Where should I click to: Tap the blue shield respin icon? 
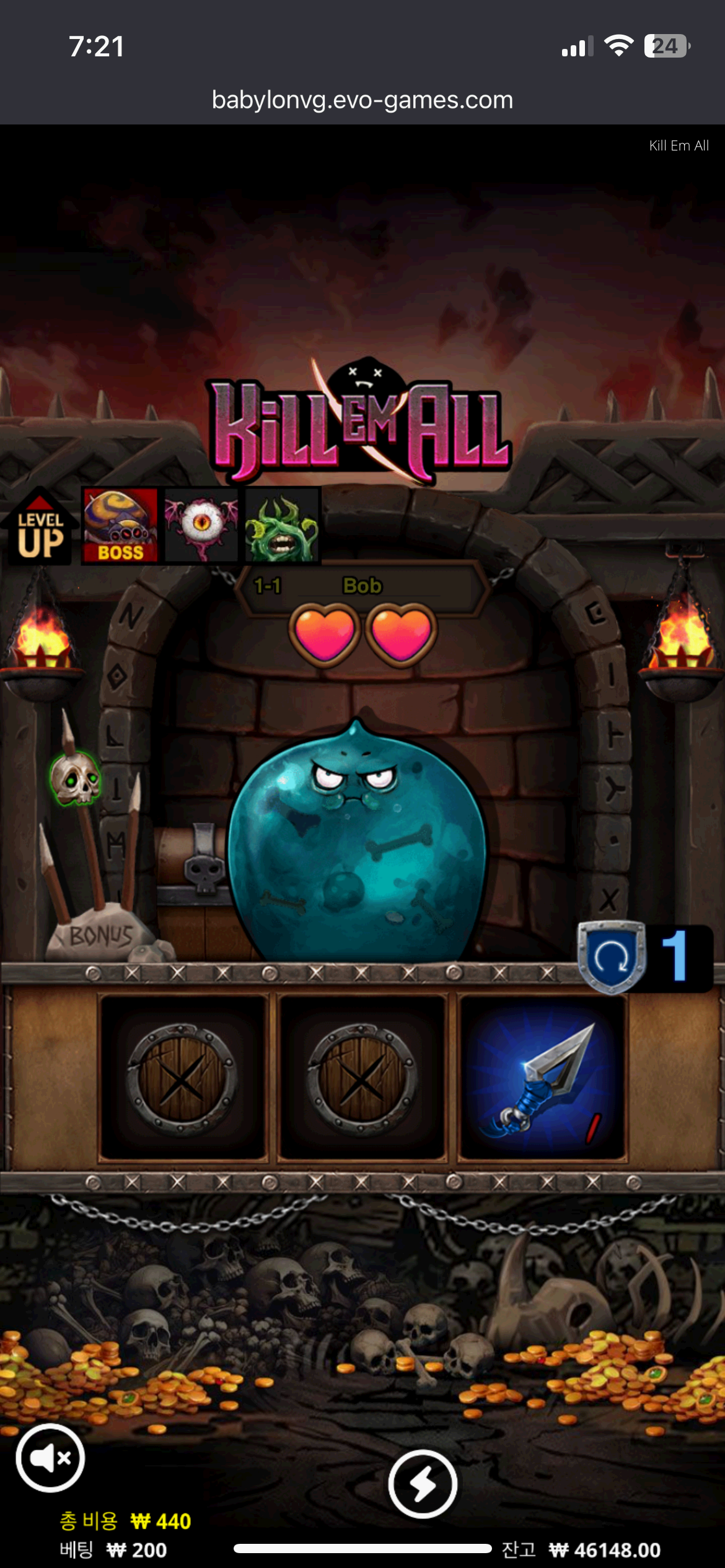611,957
